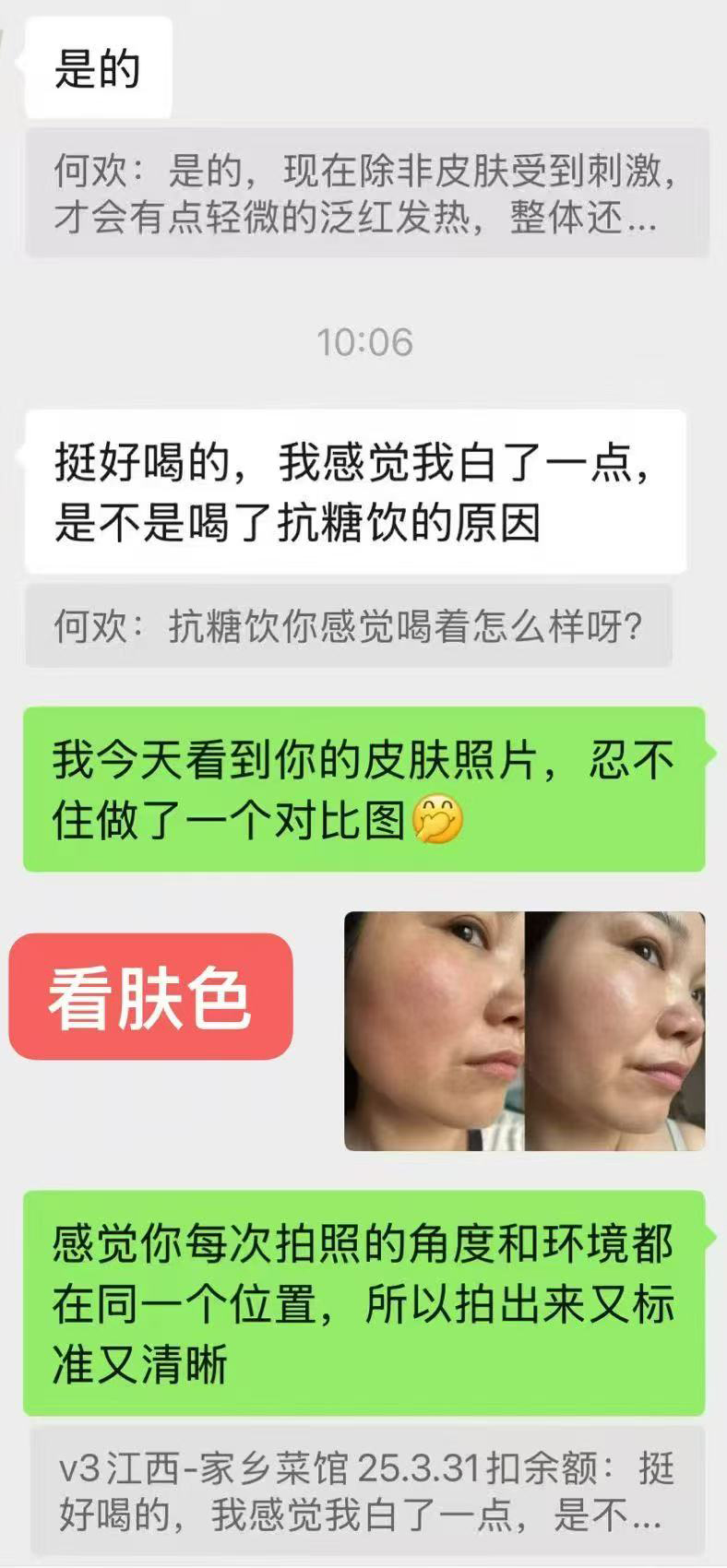727x1568 pixels.
Task: Open quoted 何欢 reply about 皮肤受到刺激
Action: pyautogui.click(x=366, y=193)
